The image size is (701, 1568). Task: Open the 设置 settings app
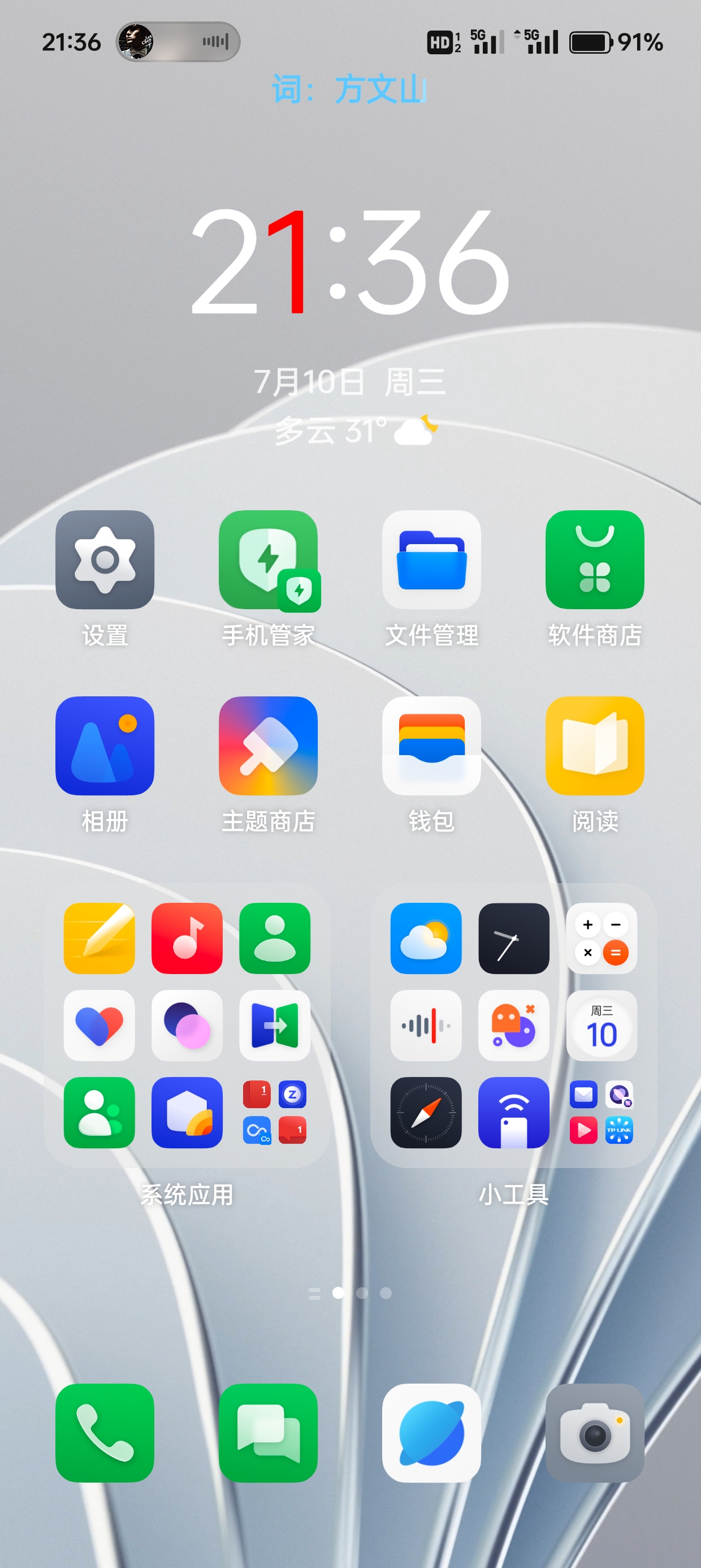point(105,559)
